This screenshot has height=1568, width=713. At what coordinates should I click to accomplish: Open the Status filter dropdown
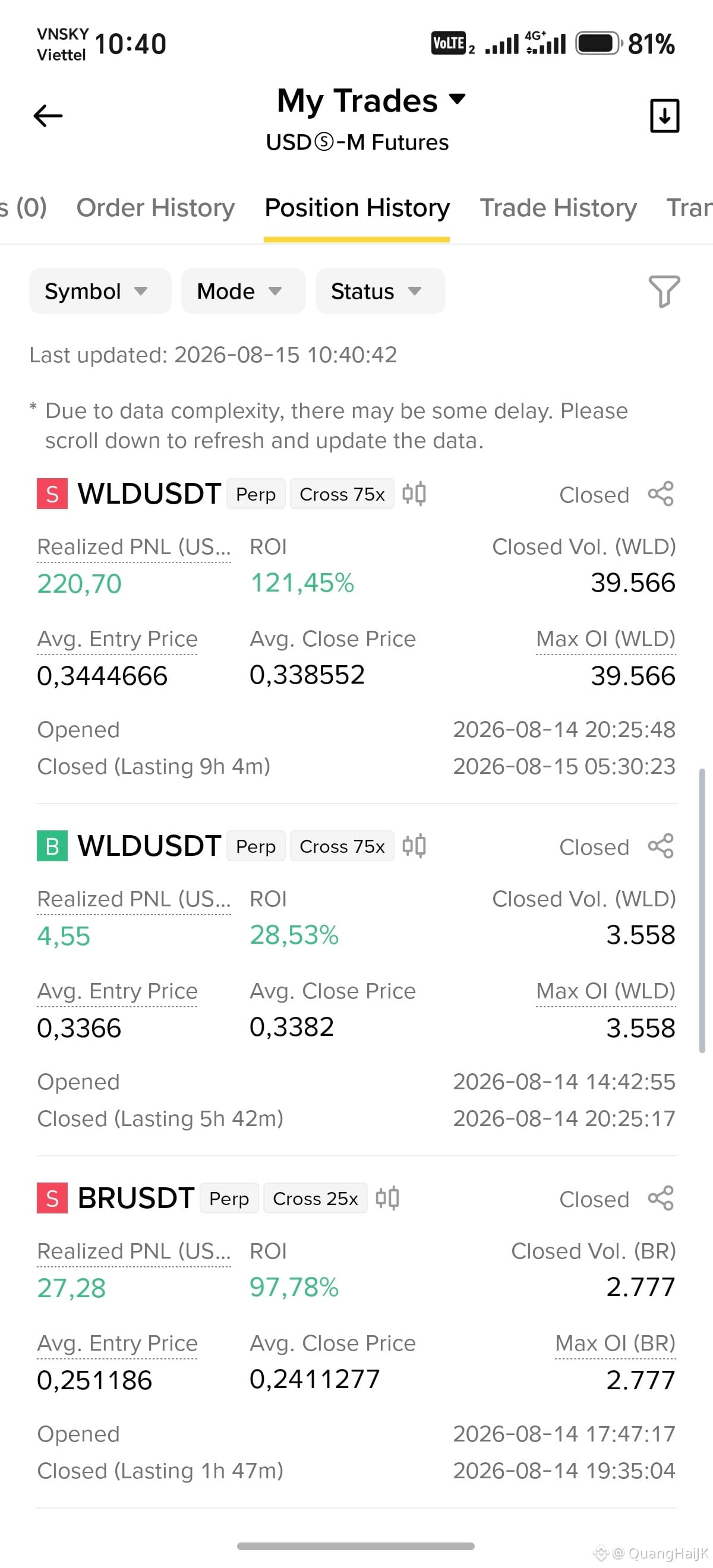point(380,291)
